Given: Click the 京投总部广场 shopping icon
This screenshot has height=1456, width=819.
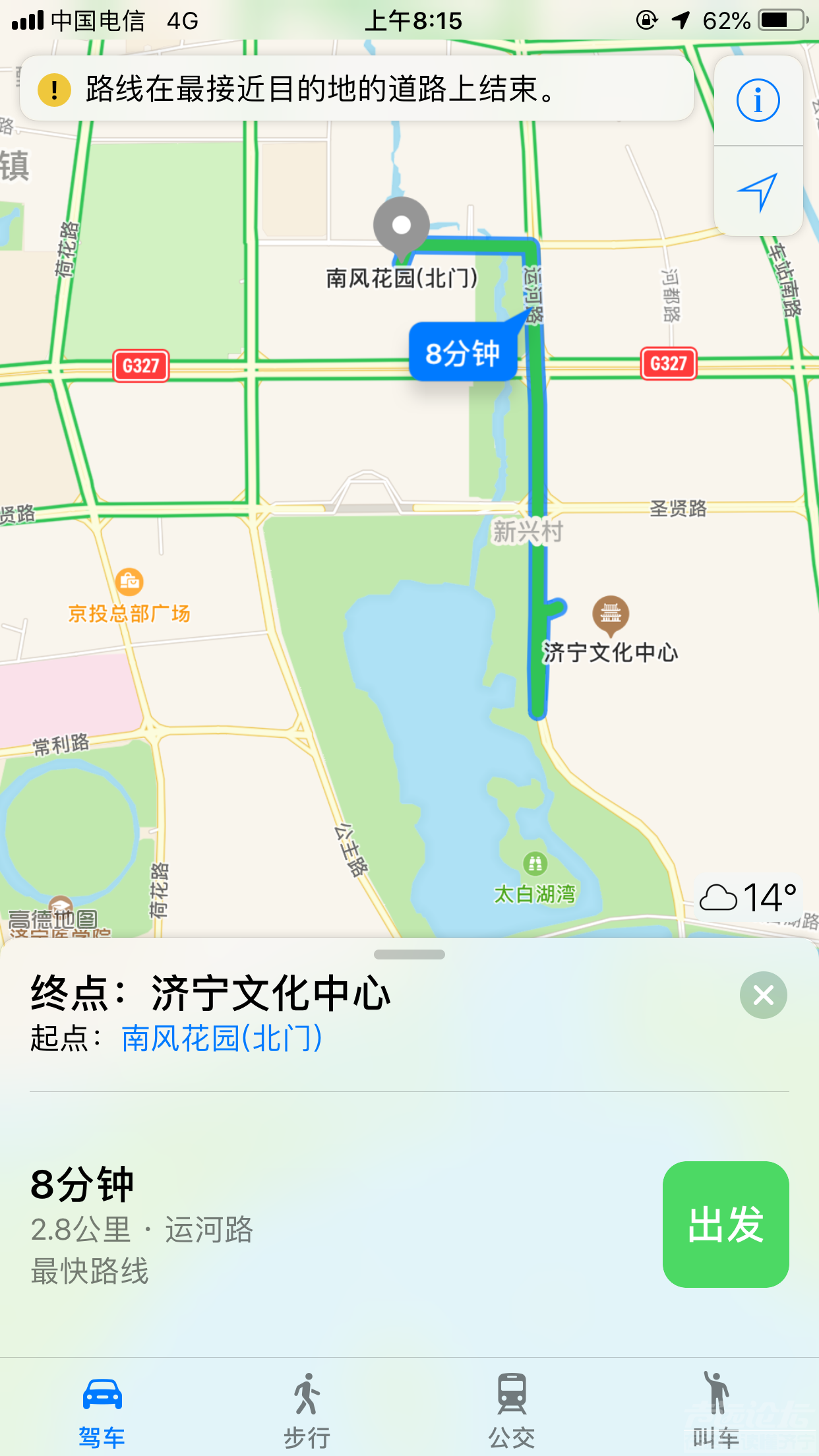Looking at the screenshot, I should click(130, 584).
